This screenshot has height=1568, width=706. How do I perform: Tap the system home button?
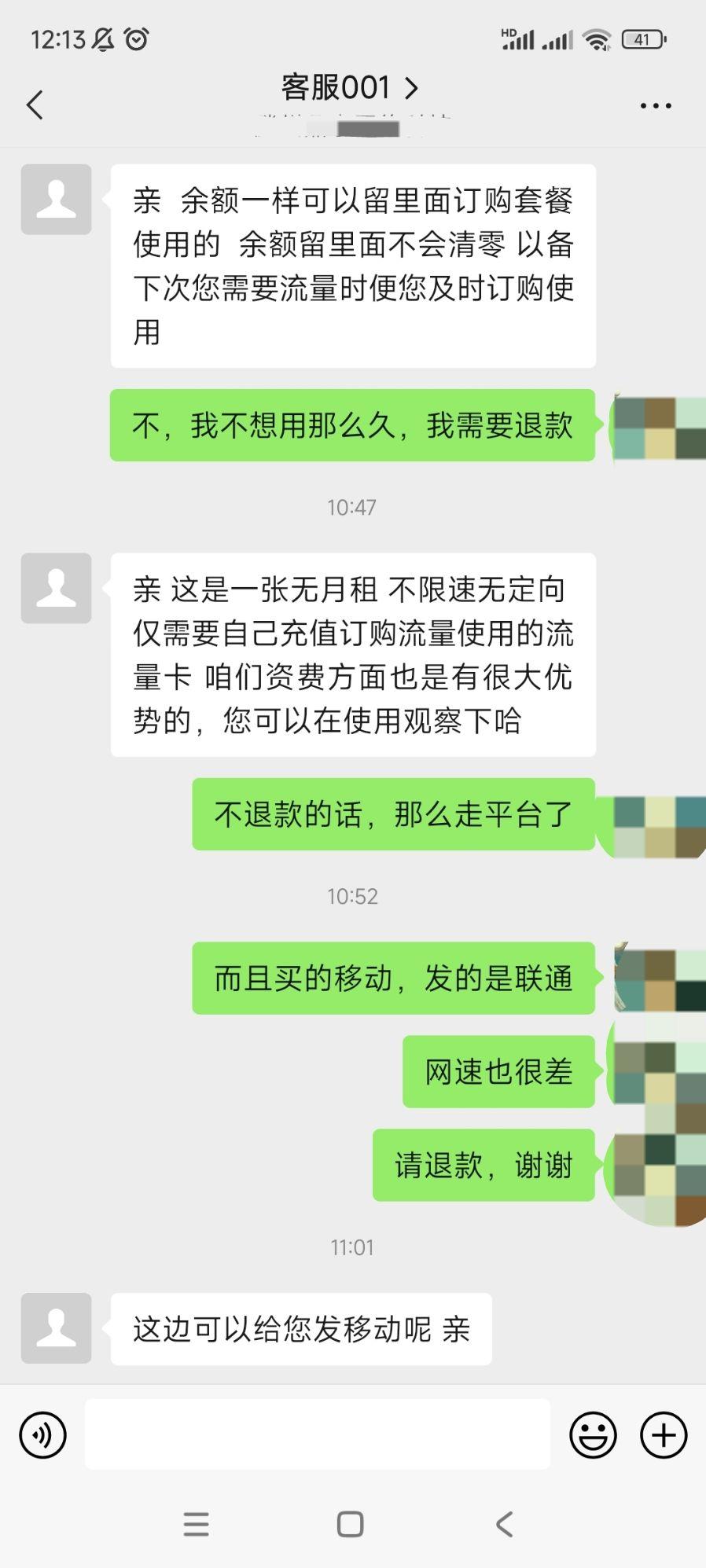pos(350,1524)
